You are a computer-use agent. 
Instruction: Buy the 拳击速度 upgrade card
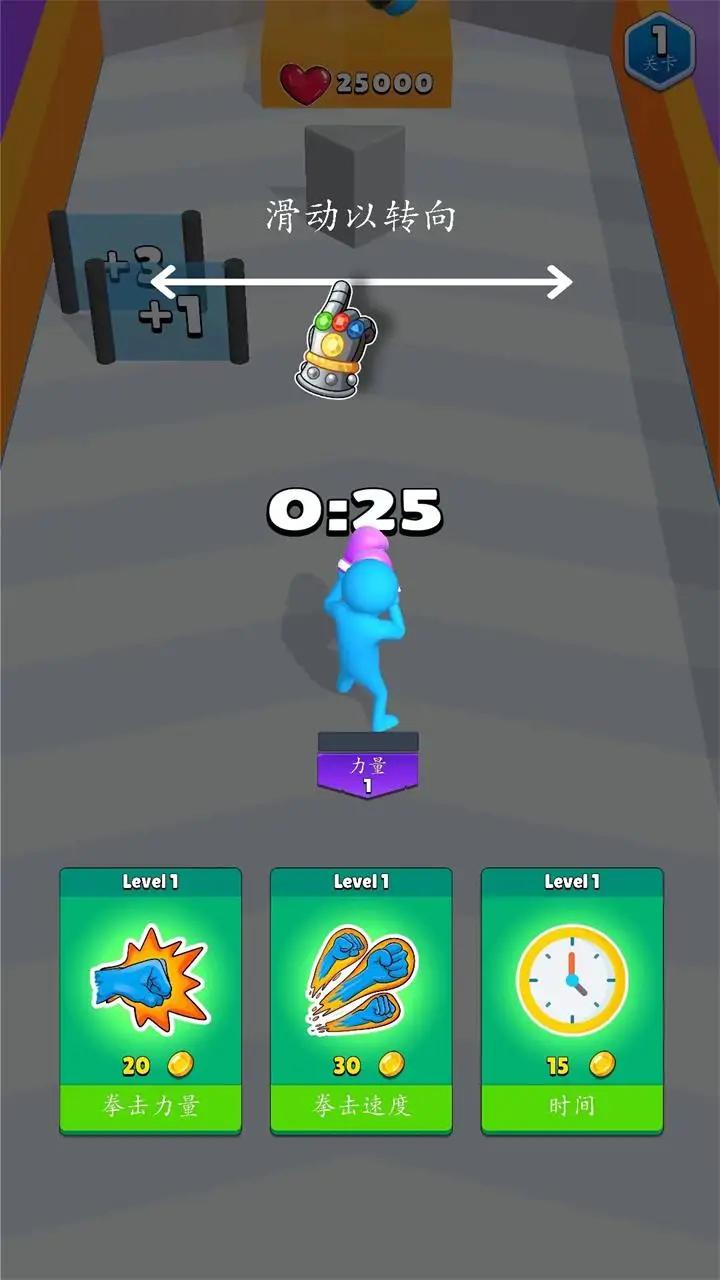(x=361, y=1000)
